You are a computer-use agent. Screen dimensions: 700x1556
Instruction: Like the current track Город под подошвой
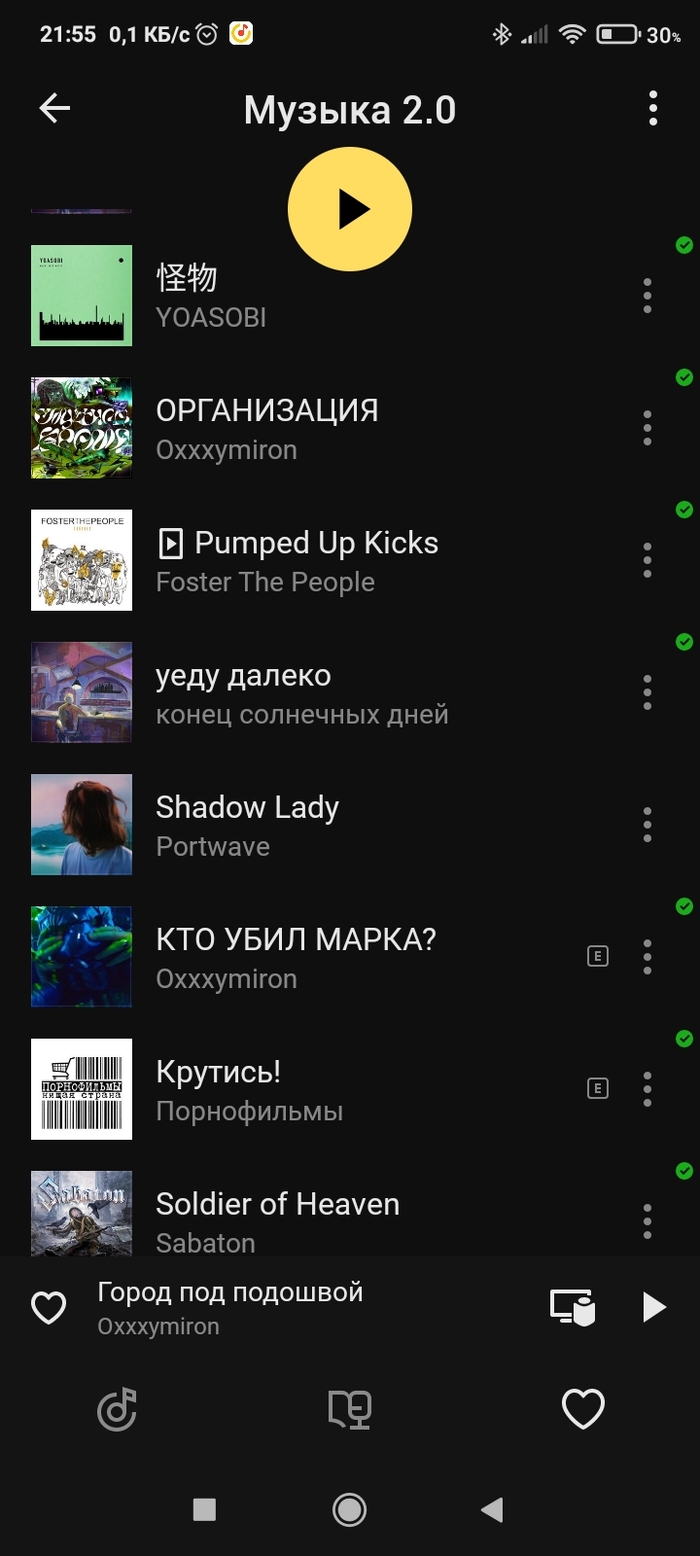[x=49, y=1308]
